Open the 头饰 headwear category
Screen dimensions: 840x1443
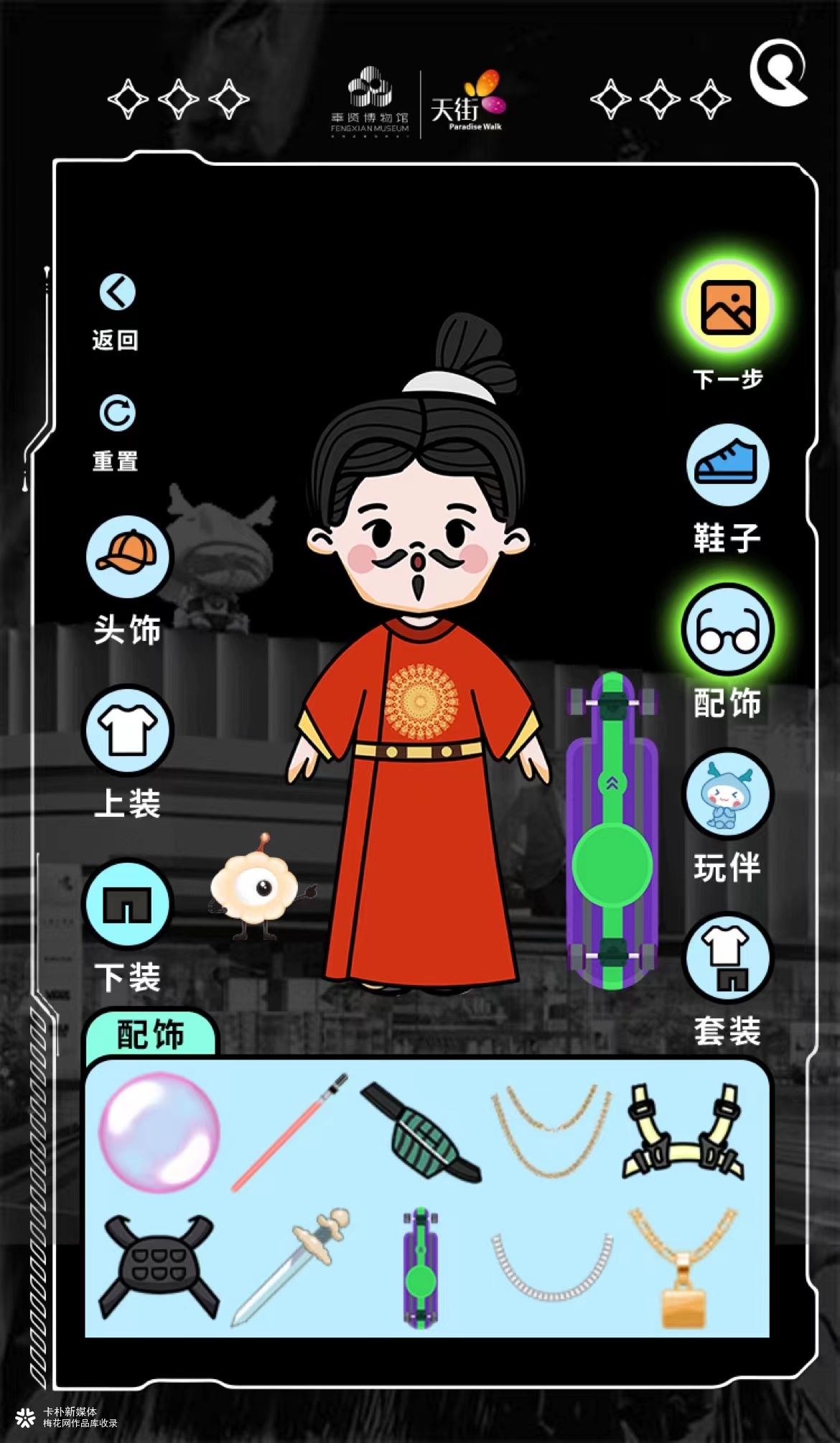click(128, 557)
